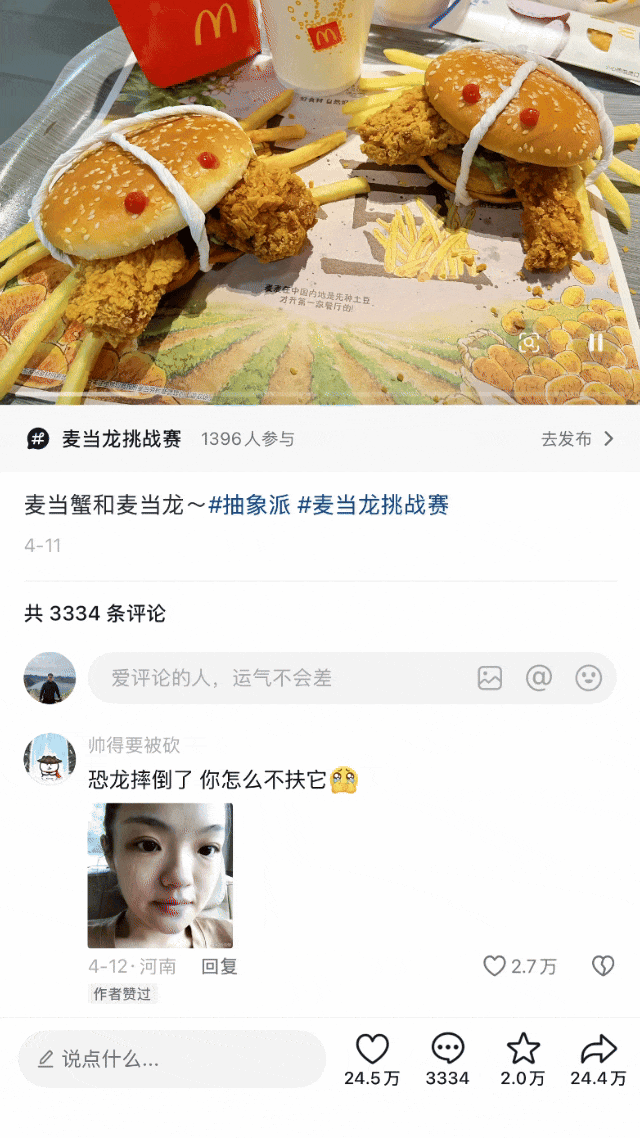This screenshot has height=1138, width=640.
Task: Favorite this post with the star
Action: pos(523,1050)
